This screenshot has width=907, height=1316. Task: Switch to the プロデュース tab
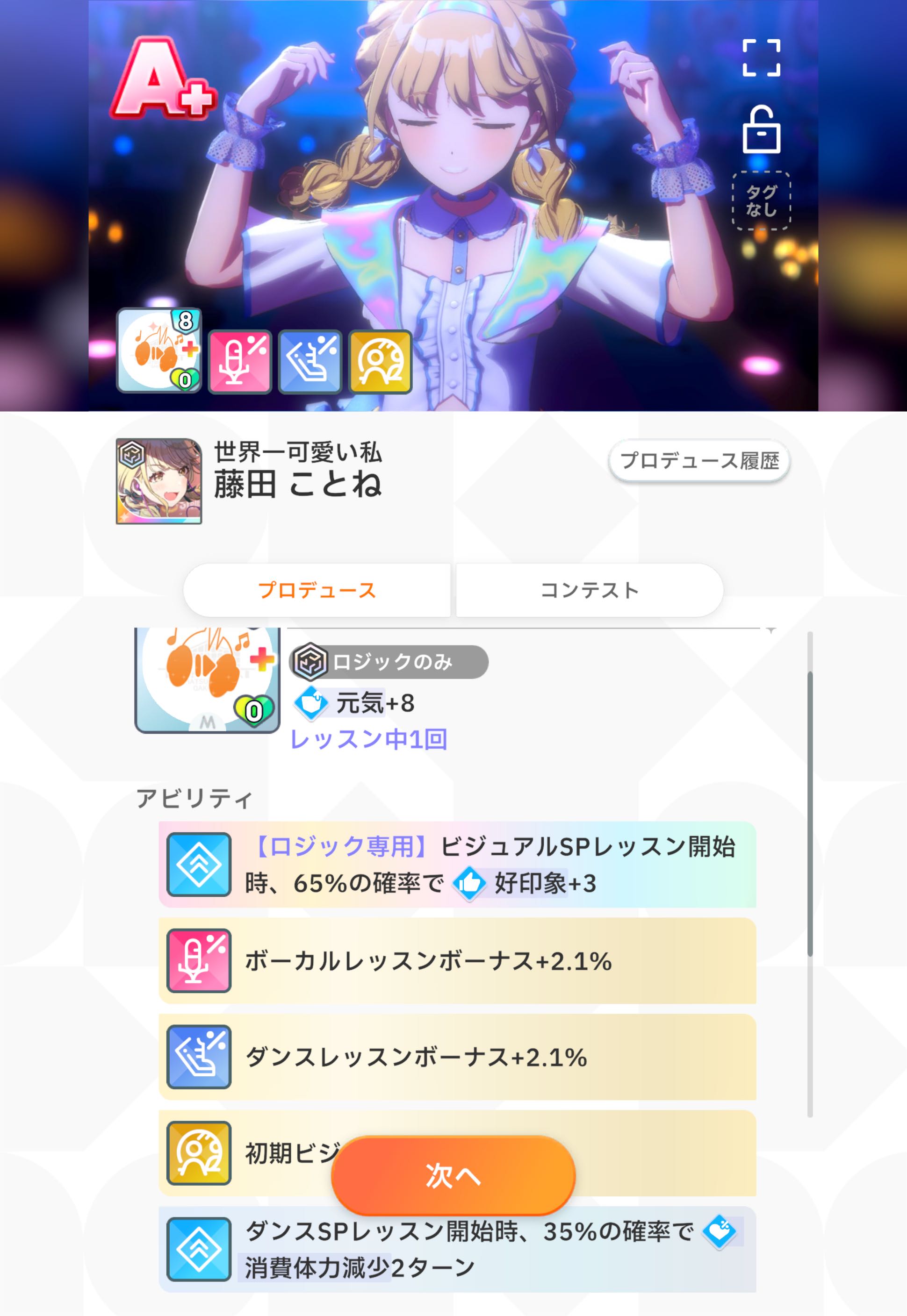317,590
